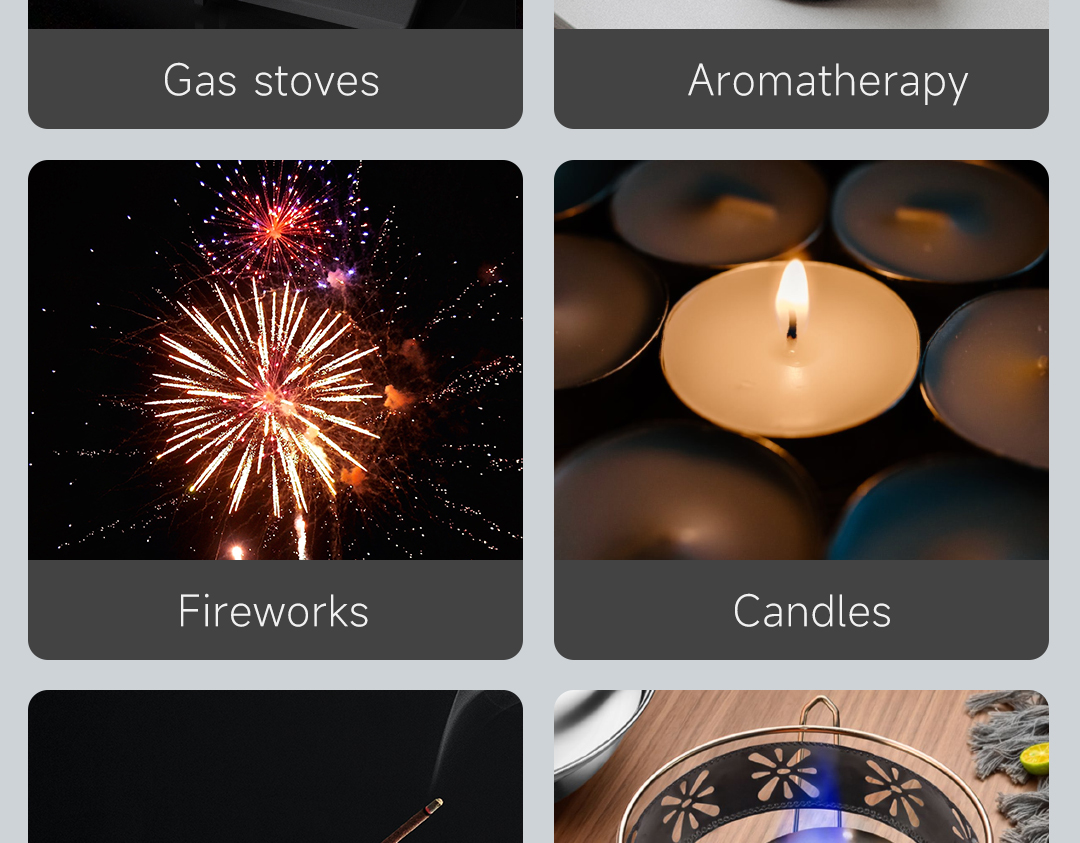
Task: Select the blue-flame burner tile
Action: [801, 768]
